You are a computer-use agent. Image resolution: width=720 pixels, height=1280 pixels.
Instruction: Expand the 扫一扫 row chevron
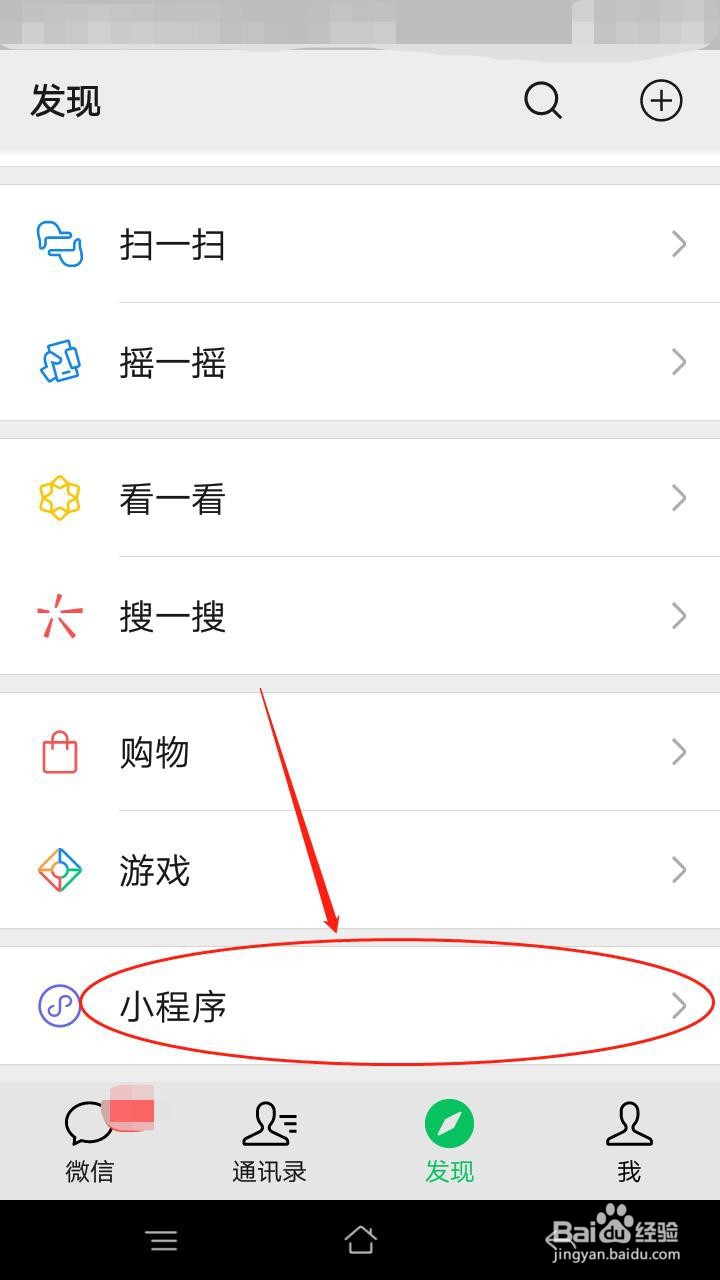tap(680, 244)
